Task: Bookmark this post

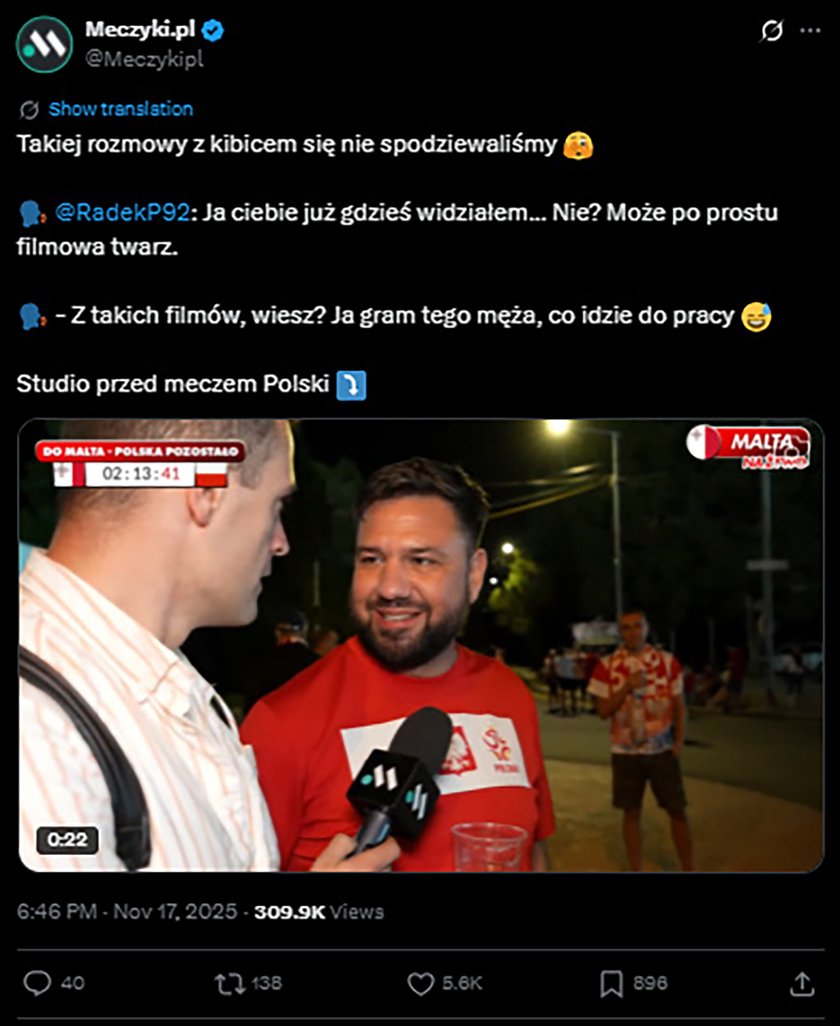Action: pyautogui.click(x=611, y=984)
